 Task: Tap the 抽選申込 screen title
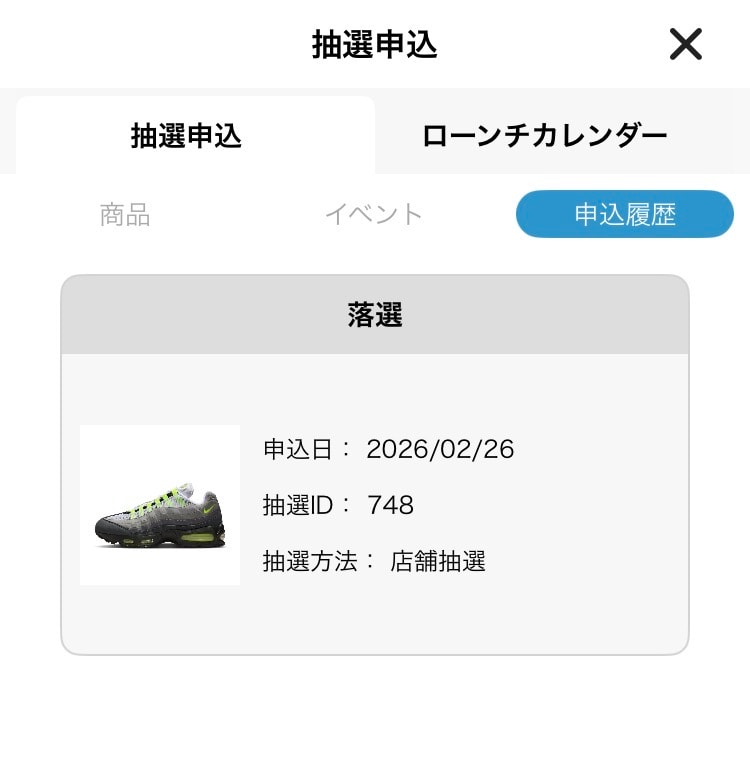coord(375,44)
